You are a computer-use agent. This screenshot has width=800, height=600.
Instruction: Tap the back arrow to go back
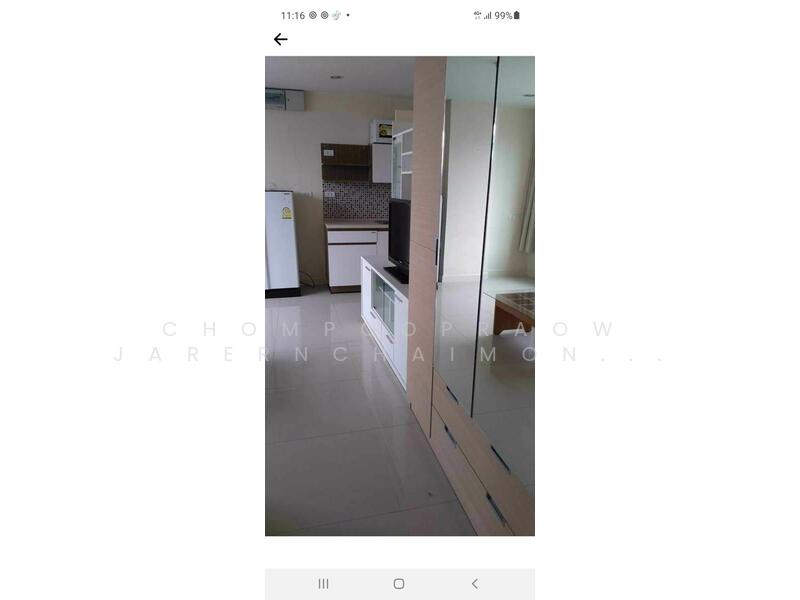click(280, 39)
